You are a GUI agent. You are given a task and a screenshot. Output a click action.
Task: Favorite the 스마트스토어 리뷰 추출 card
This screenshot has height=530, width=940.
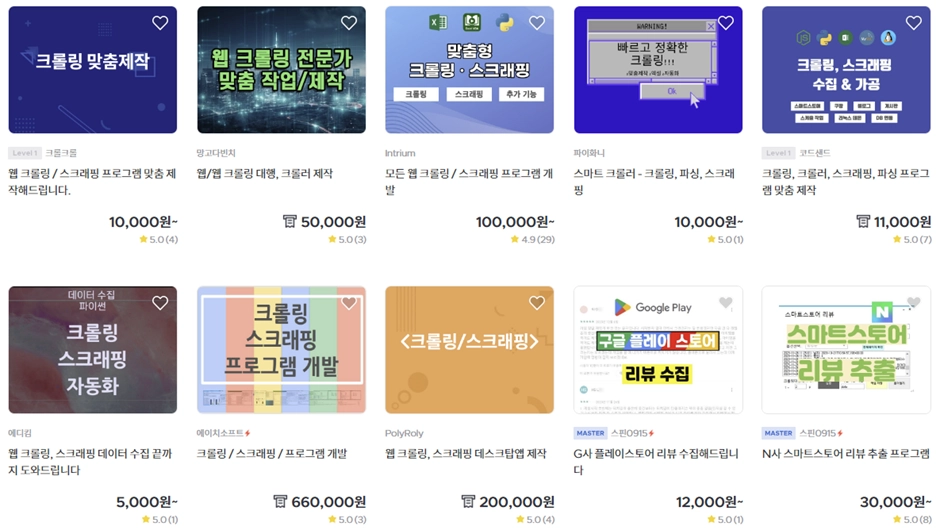913,302
